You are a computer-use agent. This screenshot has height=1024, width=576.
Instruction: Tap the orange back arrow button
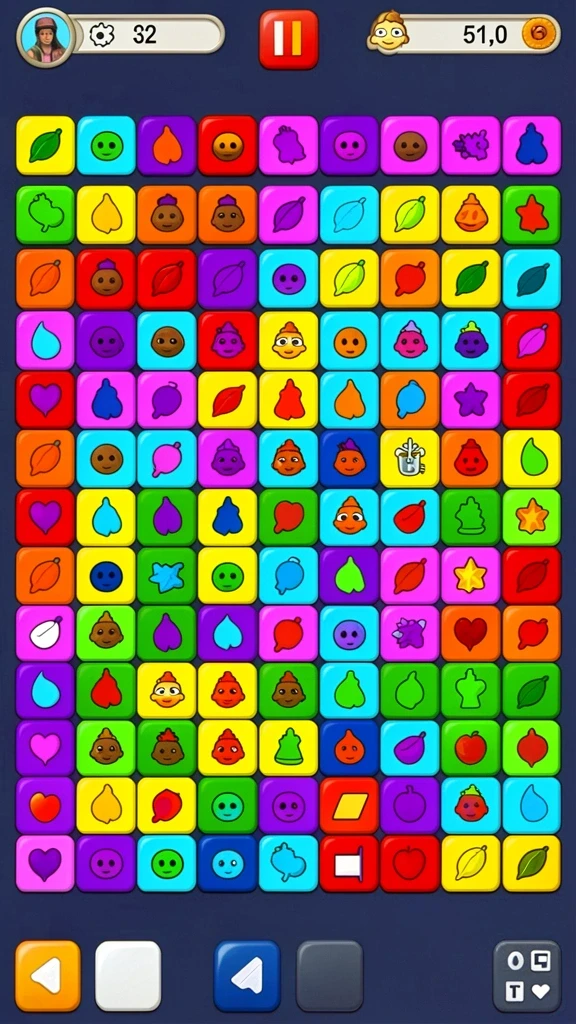[x=48, y=975]
